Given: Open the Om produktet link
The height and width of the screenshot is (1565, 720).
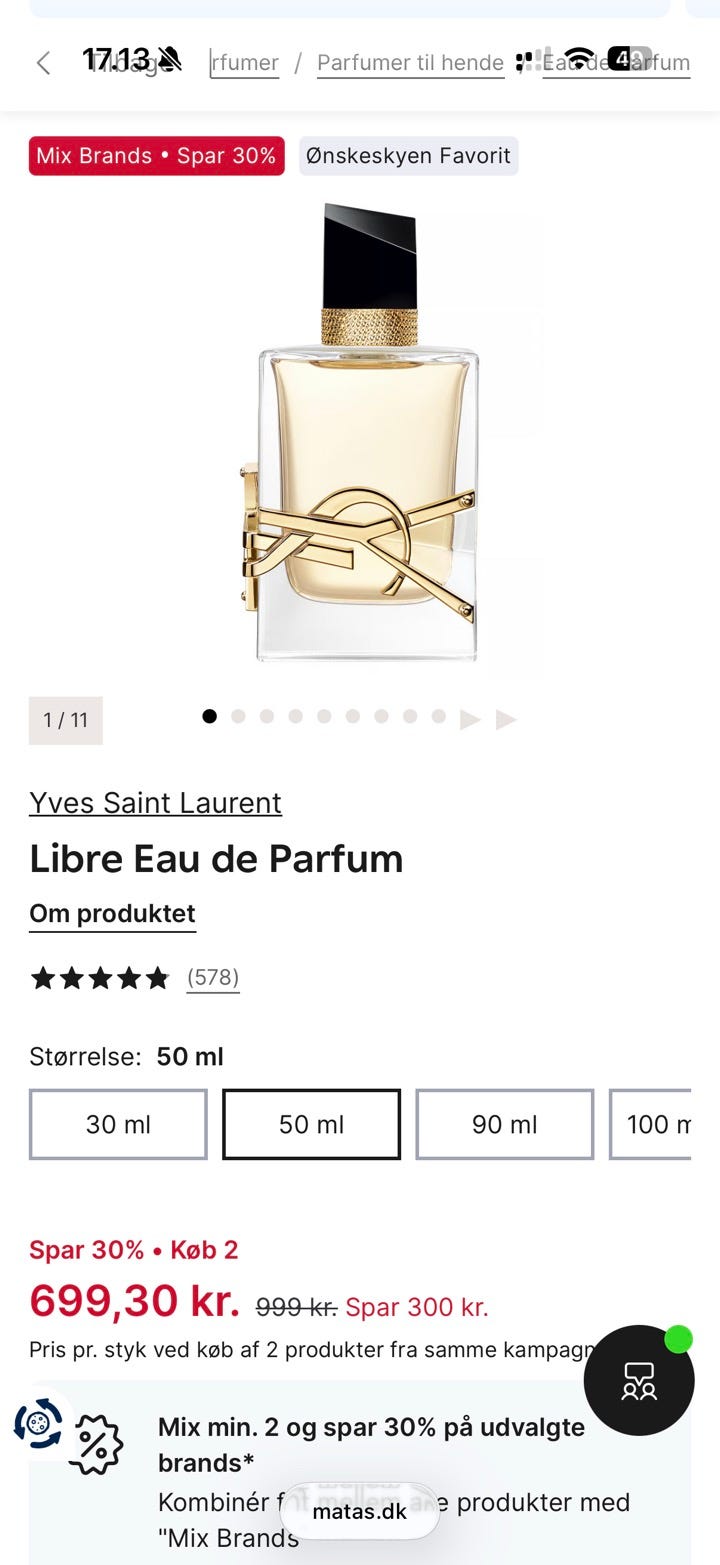Looking at the screenshot, I should [112, 914].
